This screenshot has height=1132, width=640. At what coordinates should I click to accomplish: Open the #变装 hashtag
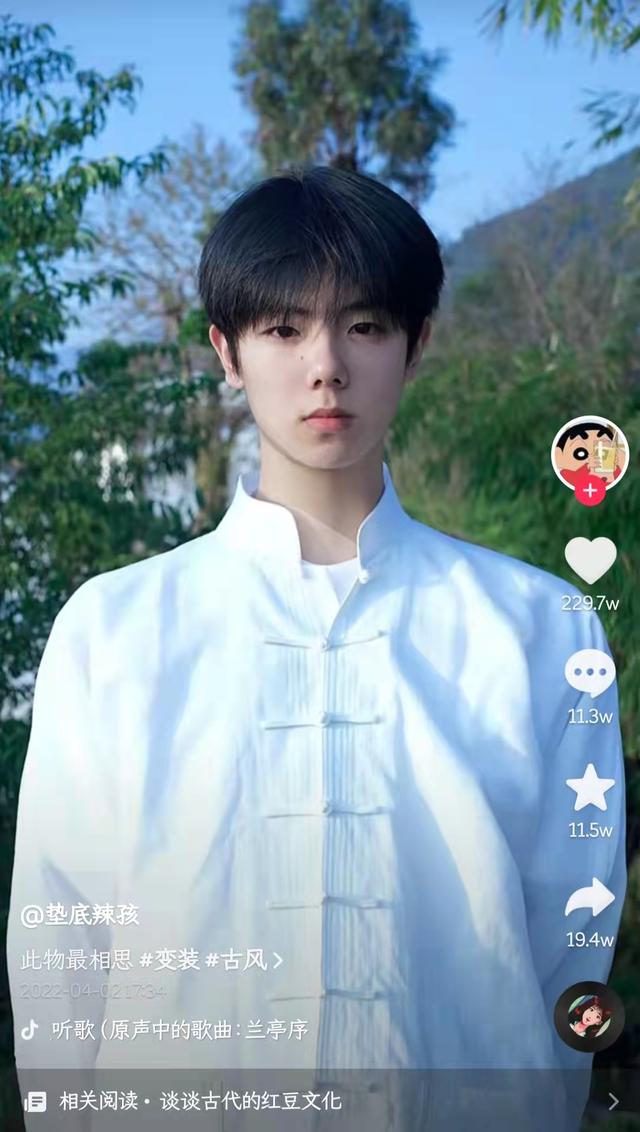click(x=167, y=960)
